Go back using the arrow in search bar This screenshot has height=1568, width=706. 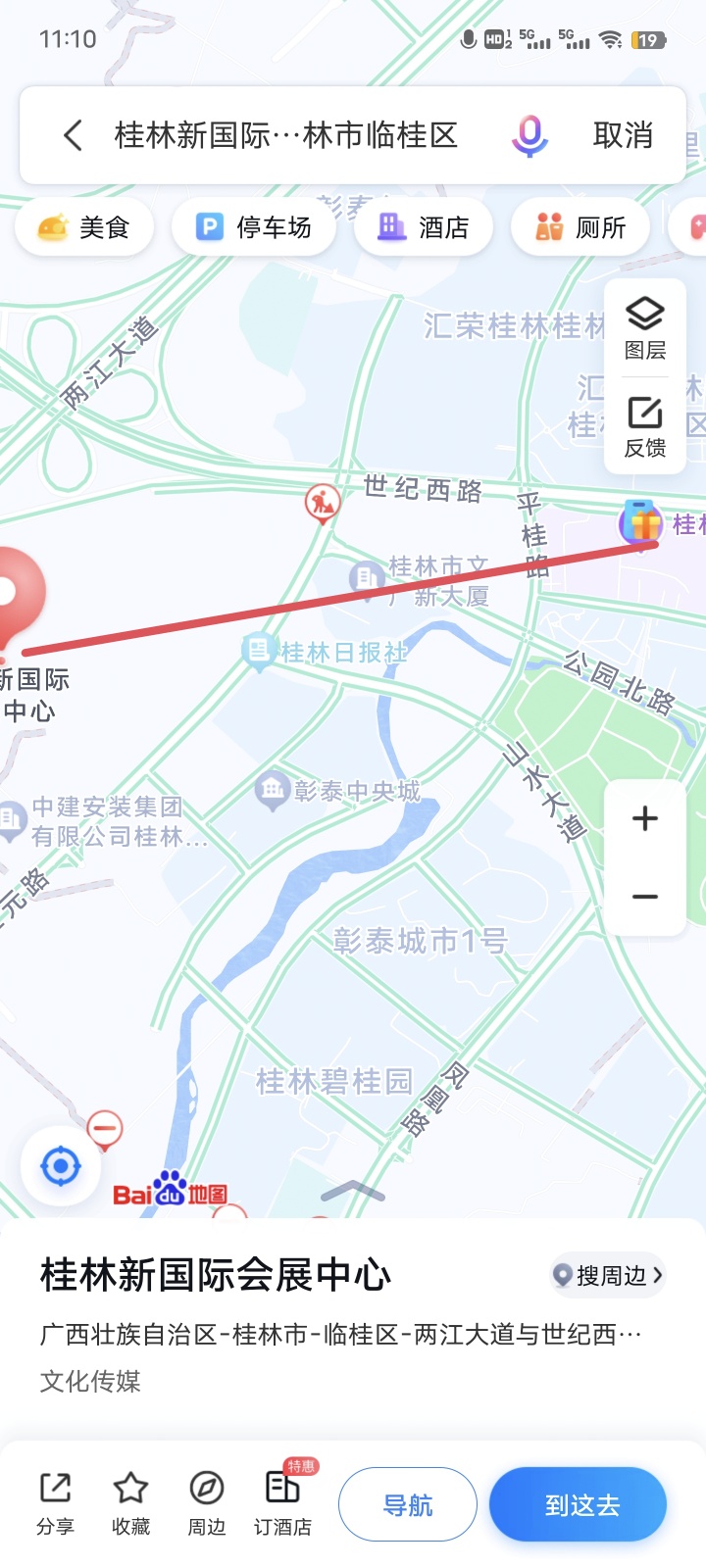tap(73, 135)
